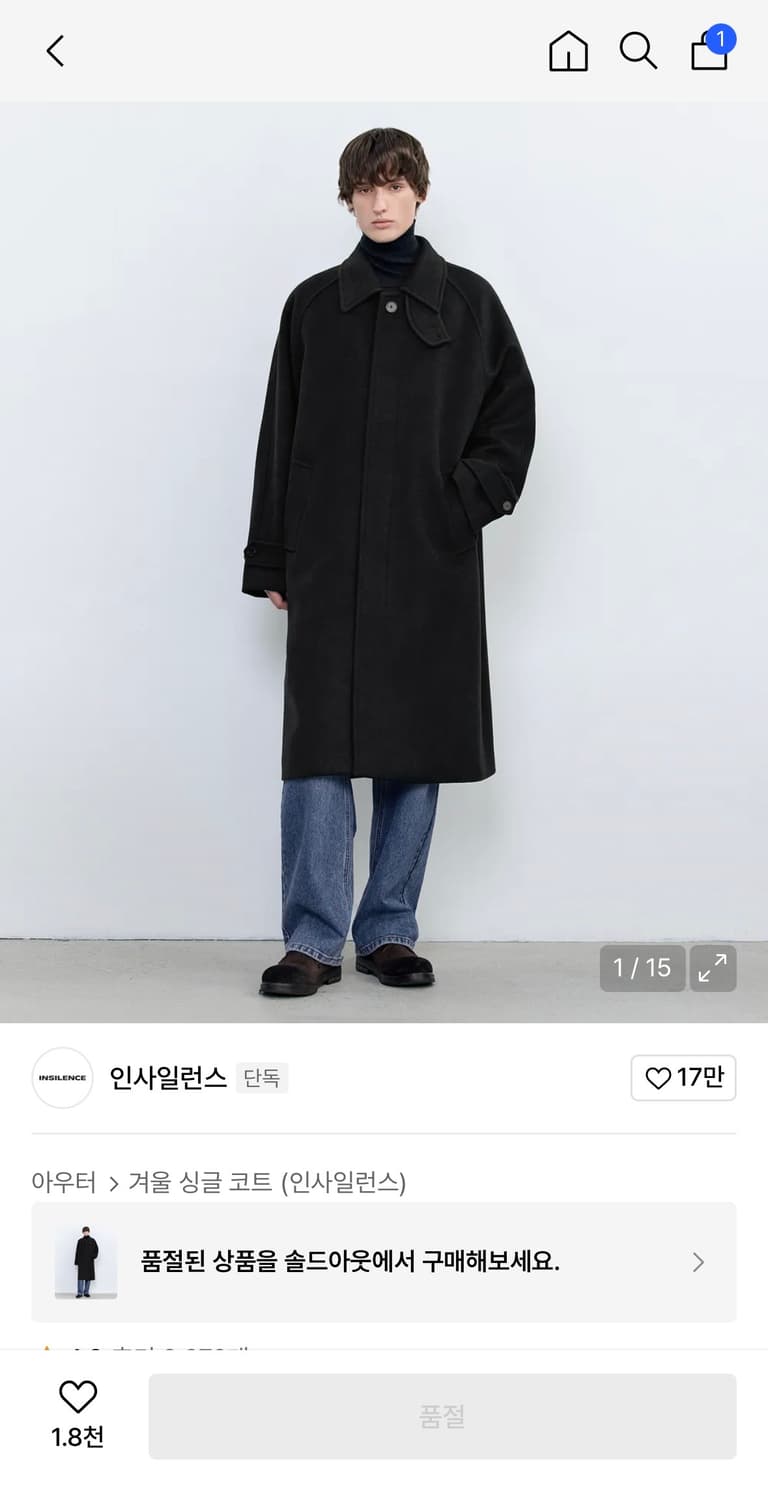Tap the coat thumbnail in the banner
The image size is (768, 1500).
pyautogui.click(x=82, y=1262)
